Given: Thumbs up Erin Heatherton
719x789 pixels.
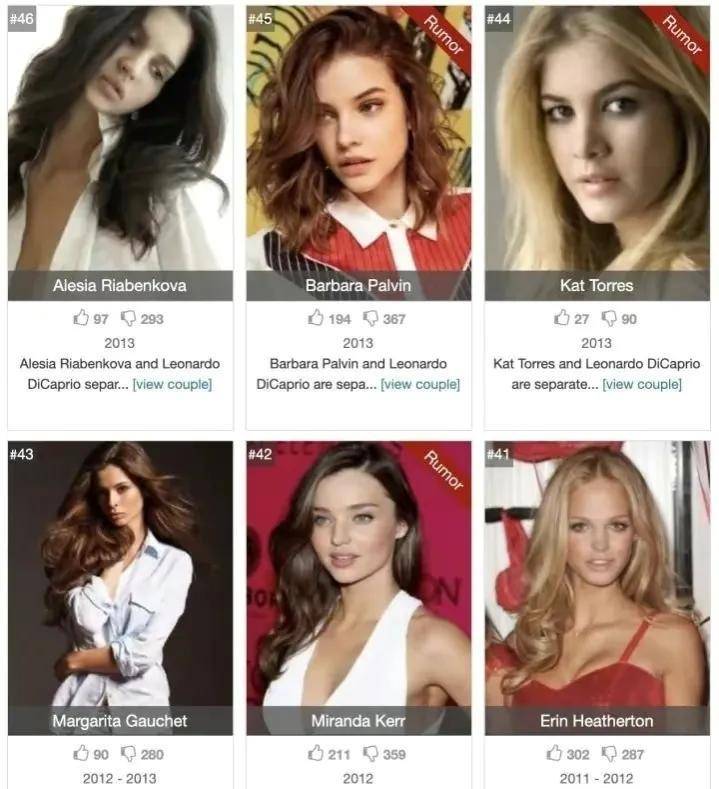Looking at the screenshot, I should click(x=554, y=754).
